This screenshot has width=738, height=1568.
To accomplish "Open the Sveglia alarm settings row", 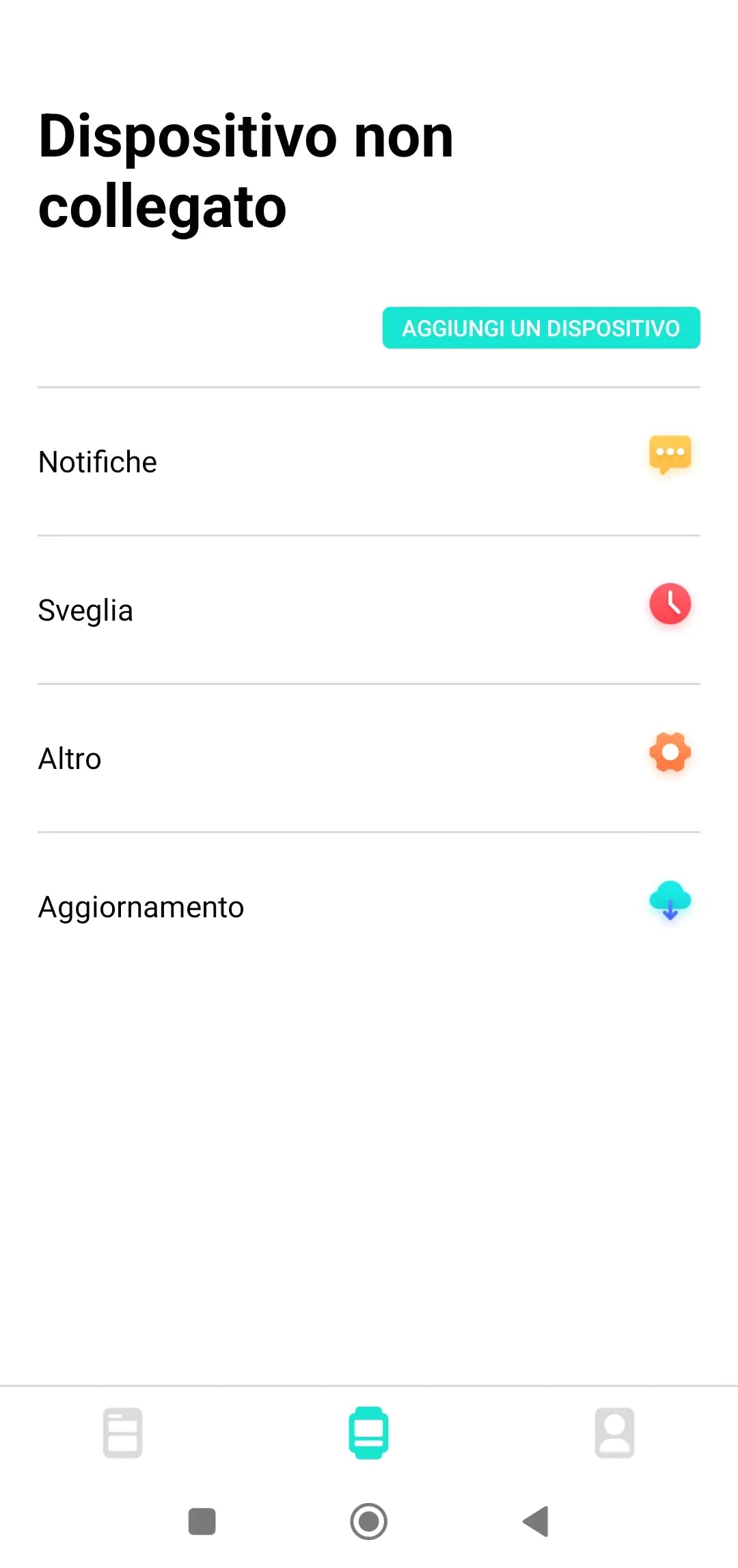I will click(x=369, y=610).
